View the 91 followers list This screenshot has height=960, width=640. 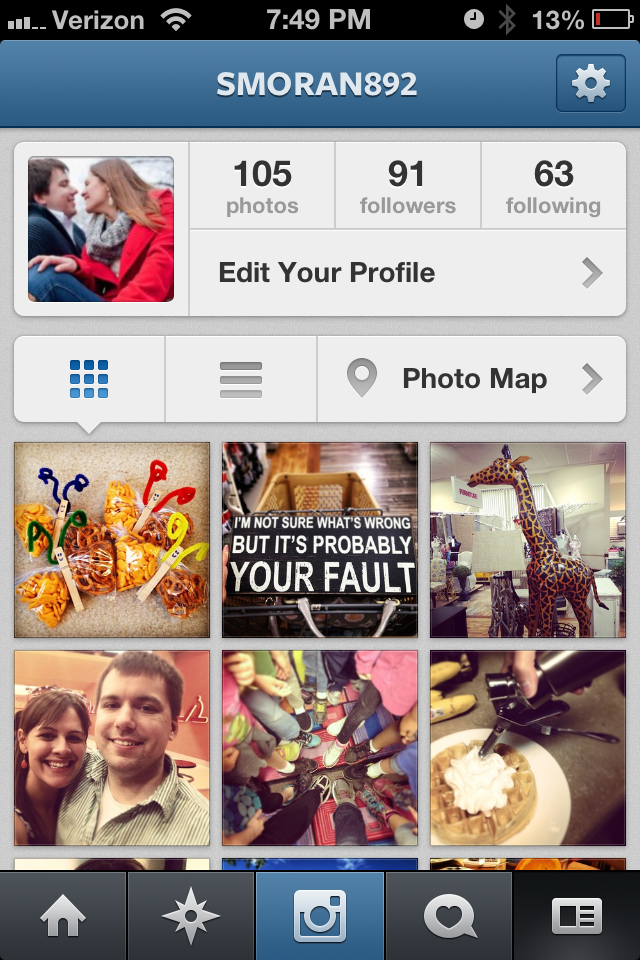coord(407,186)
